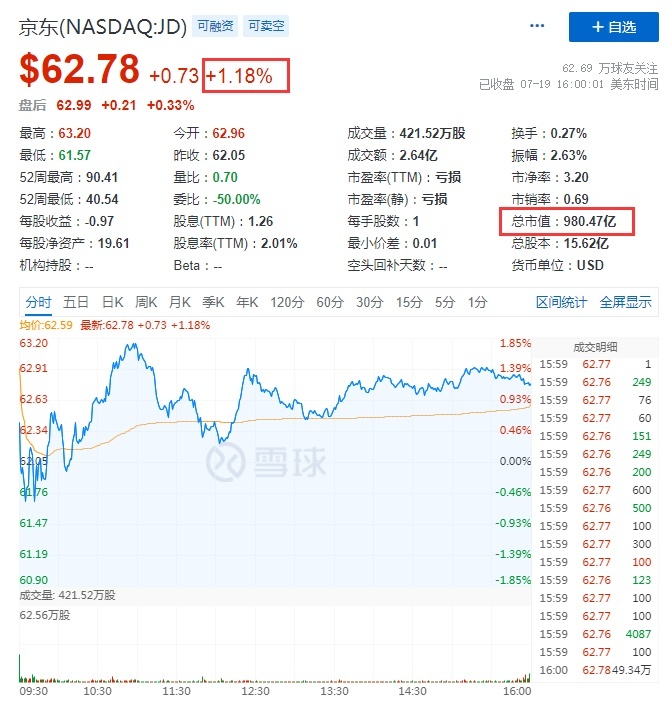Switch to the 分时 chart tab
The width and height of the screenshot is (671, 707).
coord(39,302)
